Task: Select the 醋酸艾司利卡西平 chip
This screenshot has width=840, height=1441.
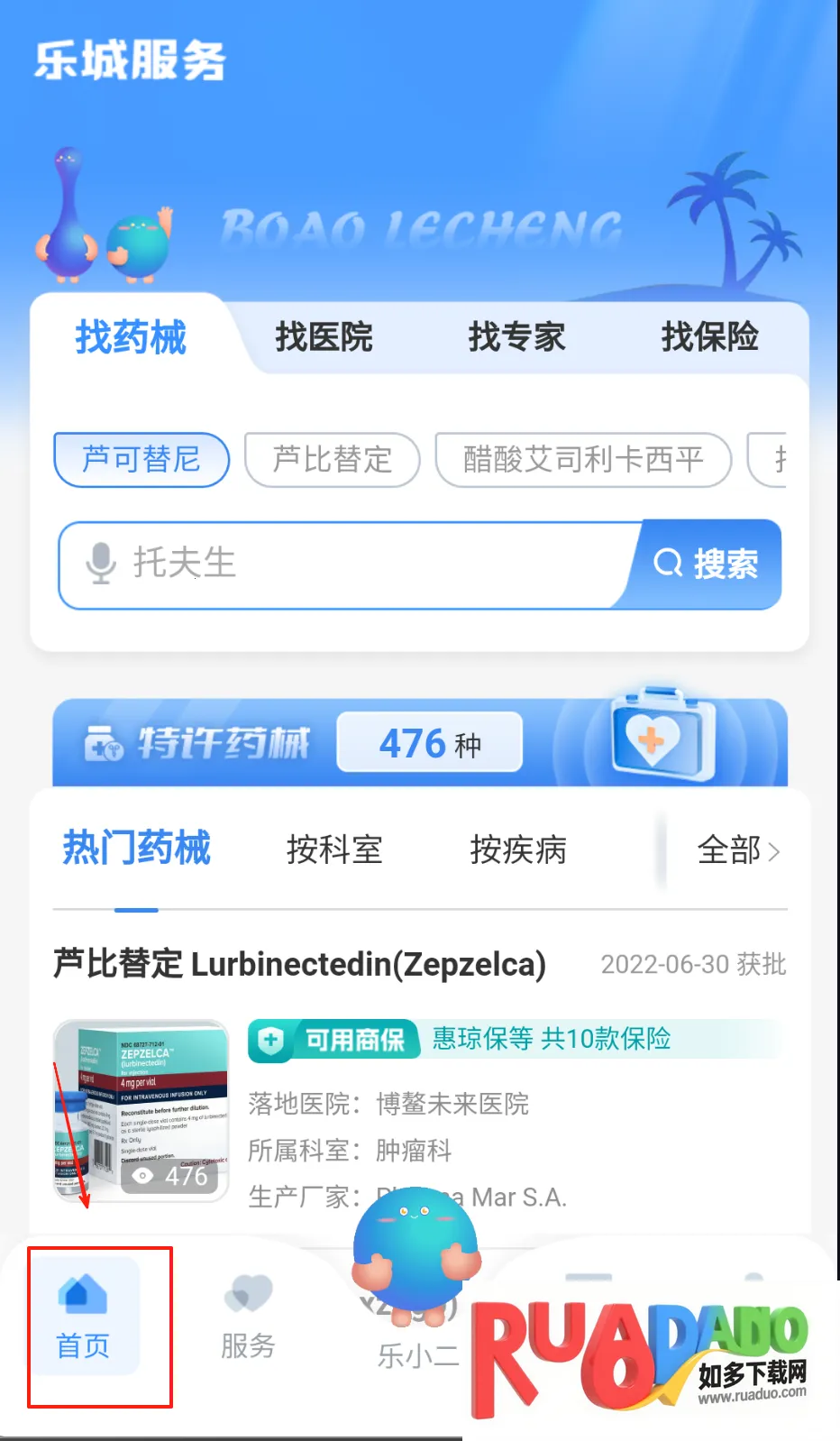Action: point(583,460)
